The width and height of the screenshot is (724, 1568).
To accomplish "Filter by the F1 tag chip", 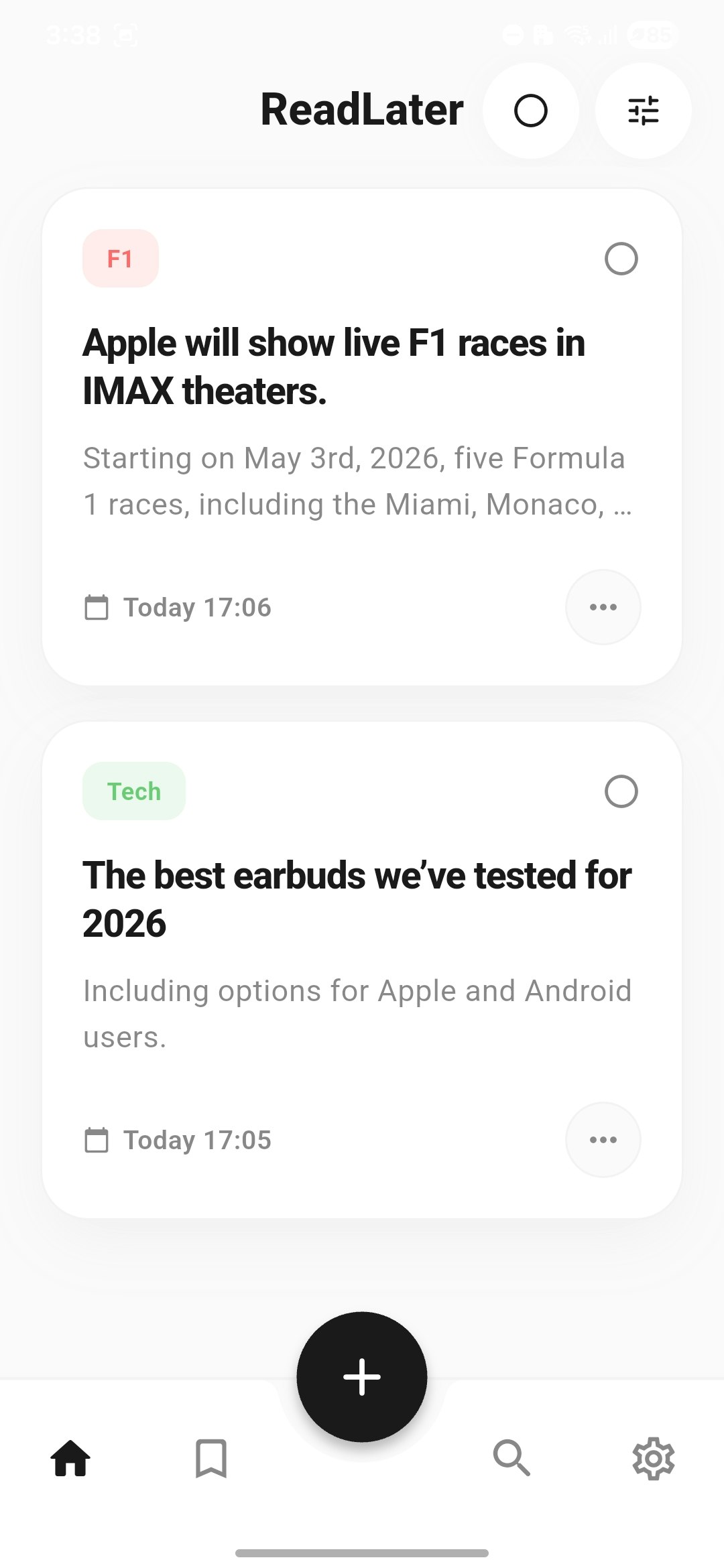I will [121, 259].
